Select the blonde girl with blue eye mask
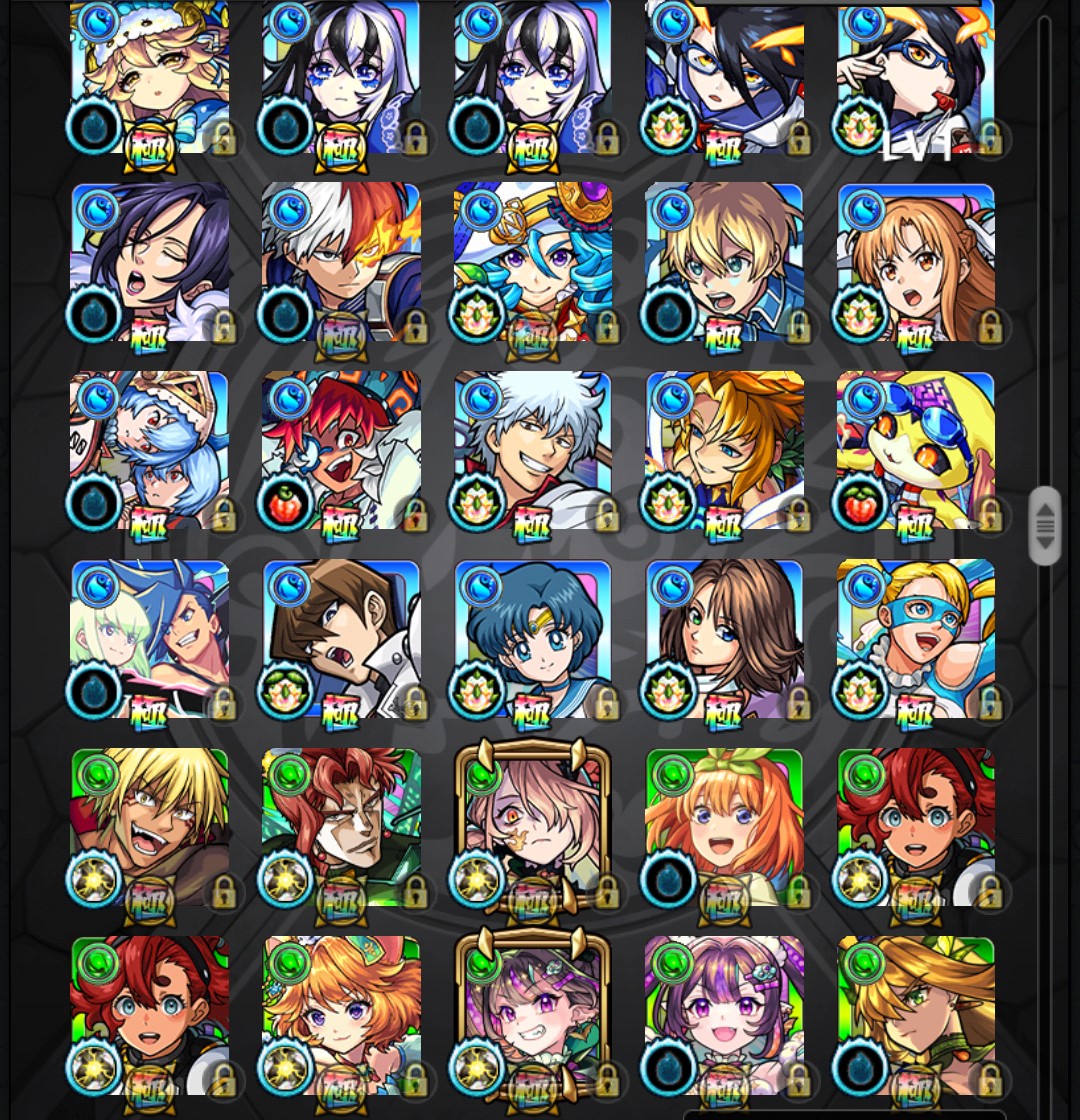Viewport: 1080px width, 1120px height. tap(916, 638)
